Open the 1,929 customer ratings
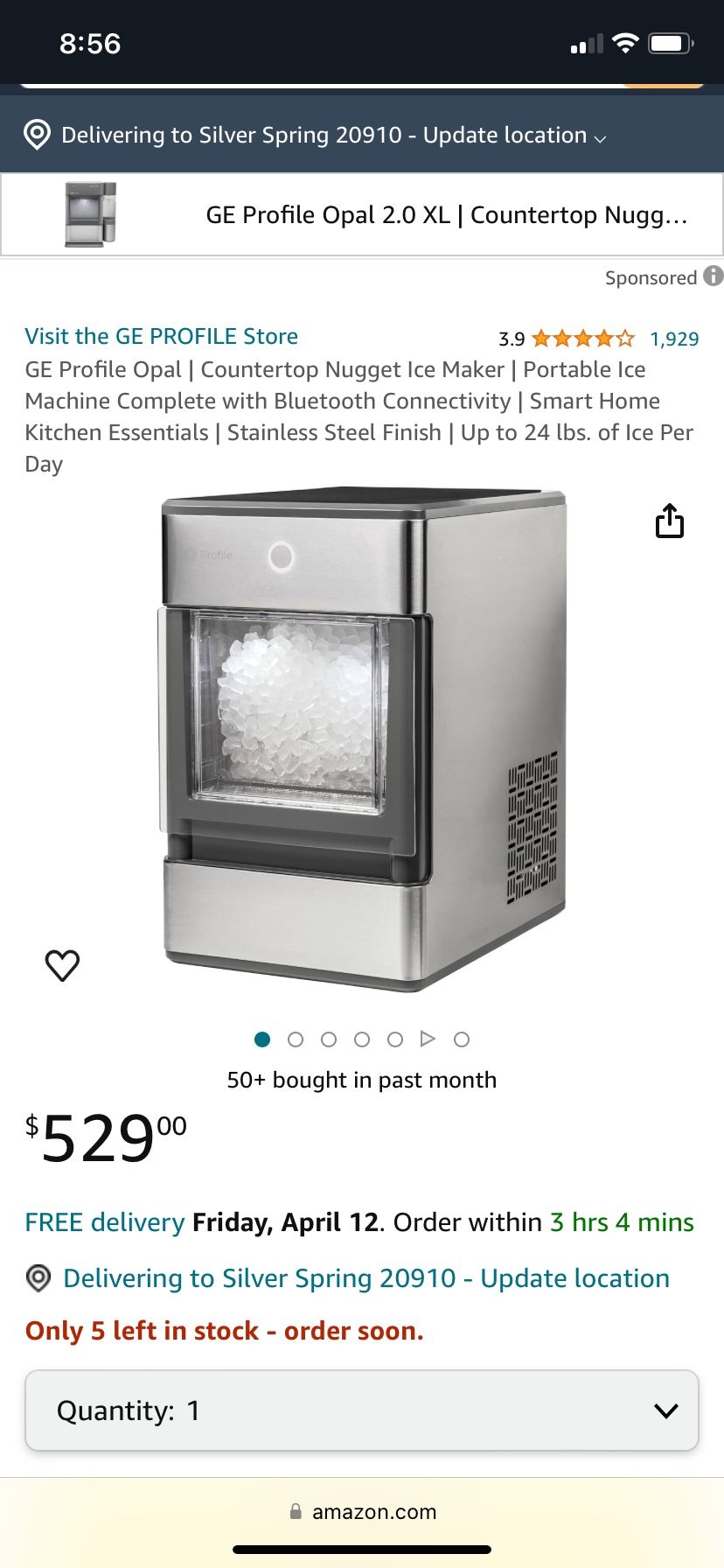This screenshot has height=1568, width=724. 674,339
